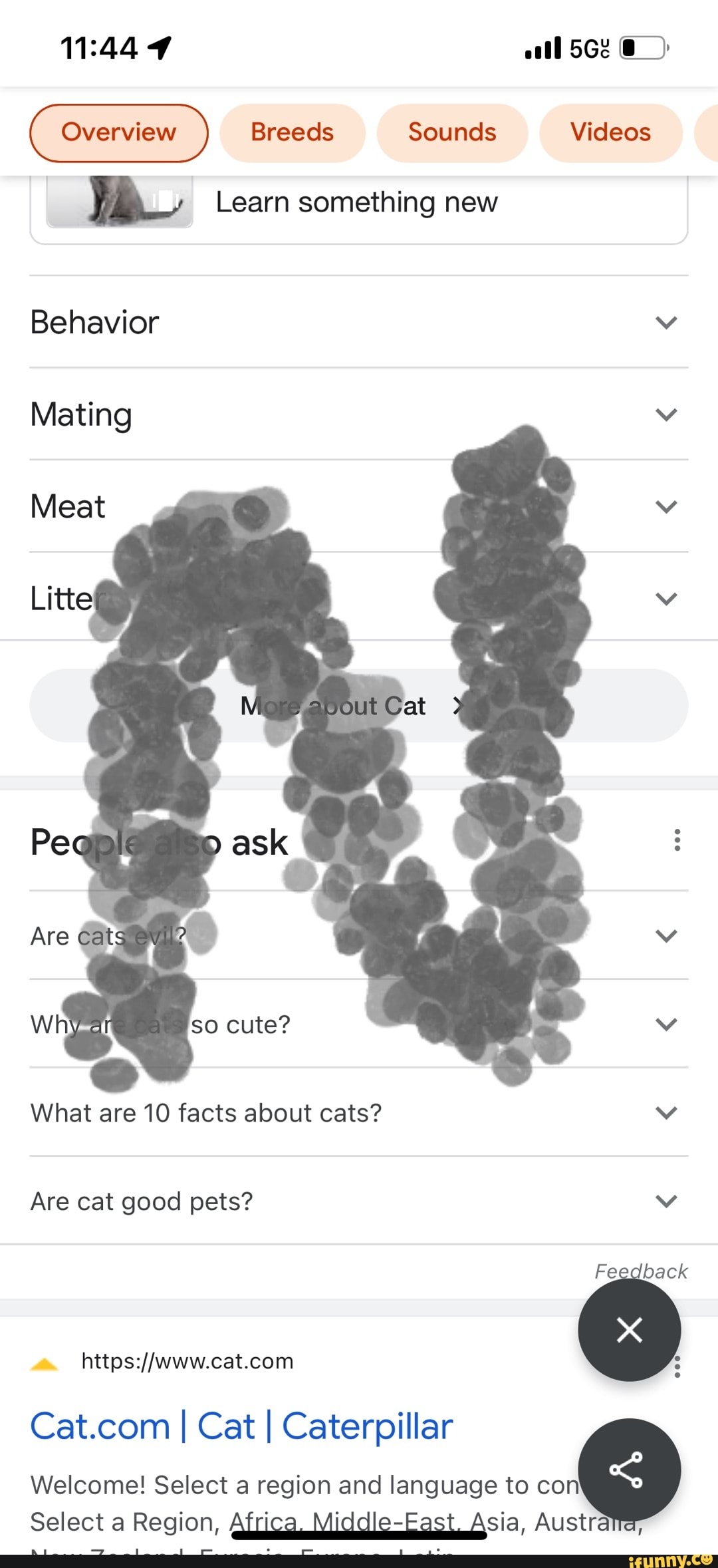Image resolution: width=718 pixels, height=1568 pixels.
Task: Expand the question Are cats evil?
Action: (359, 936)
